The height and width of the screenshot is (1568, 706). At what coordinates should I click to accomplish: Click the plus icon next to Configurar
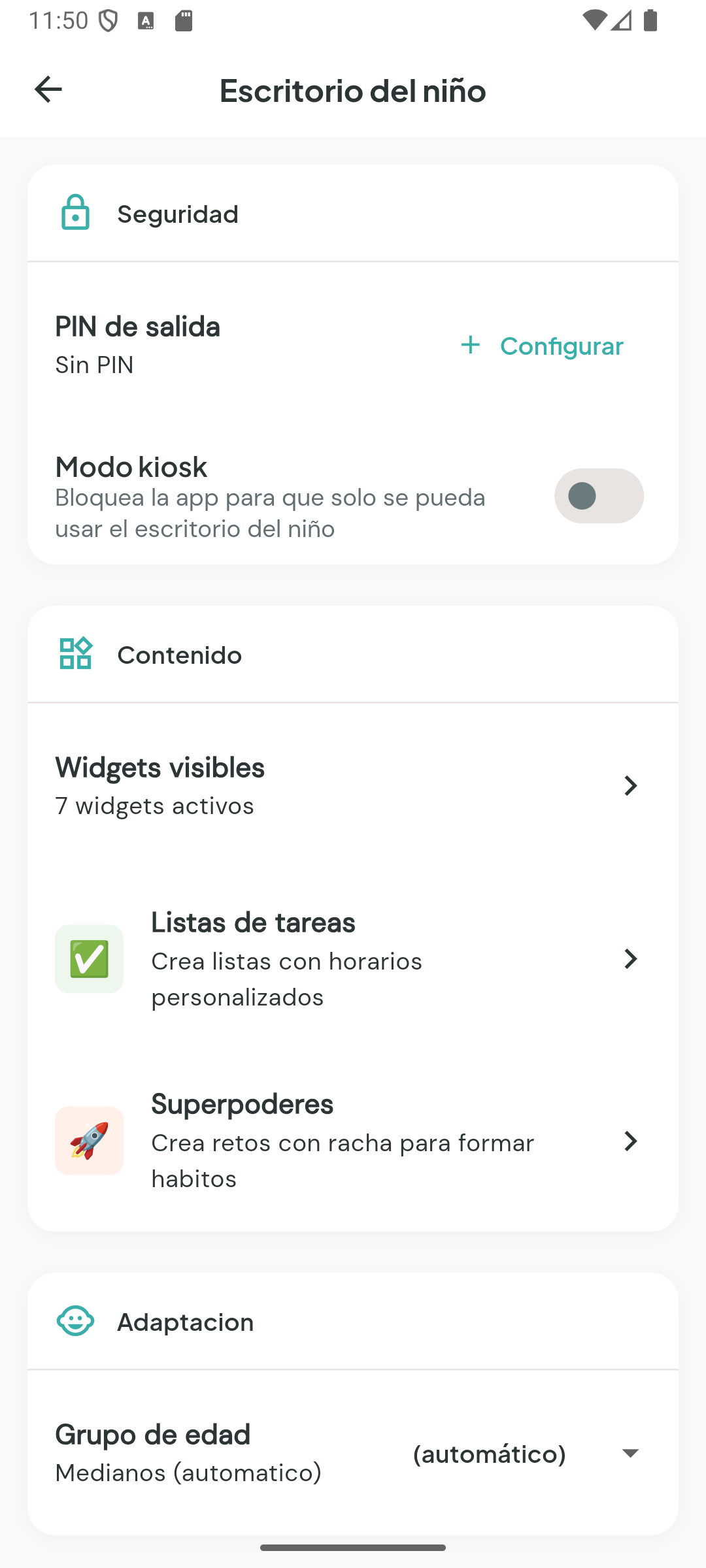click(x=471, y=345)
